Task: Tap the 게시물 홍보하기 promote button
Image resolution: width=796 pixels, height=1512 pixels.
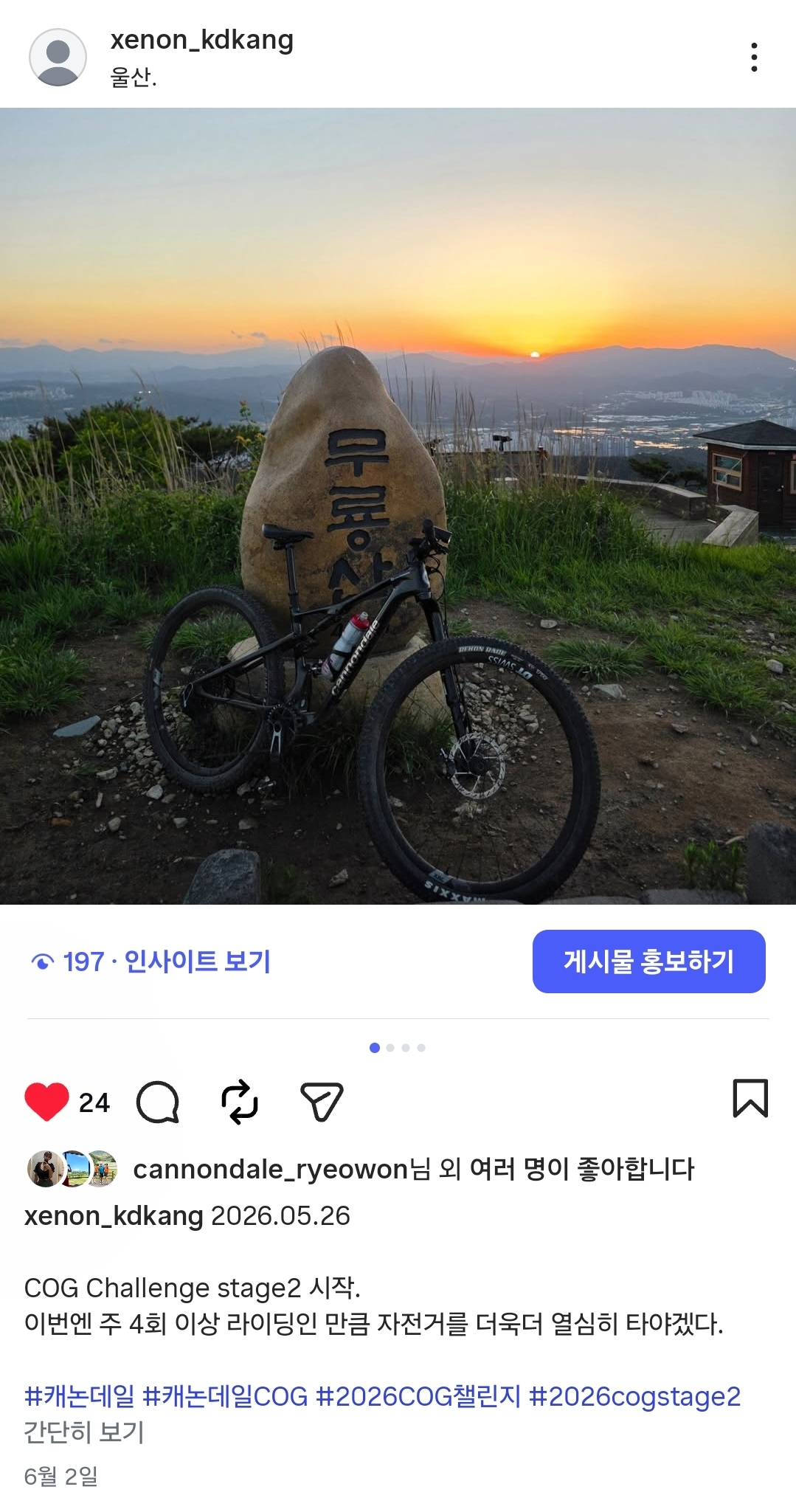Action: coord(648,962)
